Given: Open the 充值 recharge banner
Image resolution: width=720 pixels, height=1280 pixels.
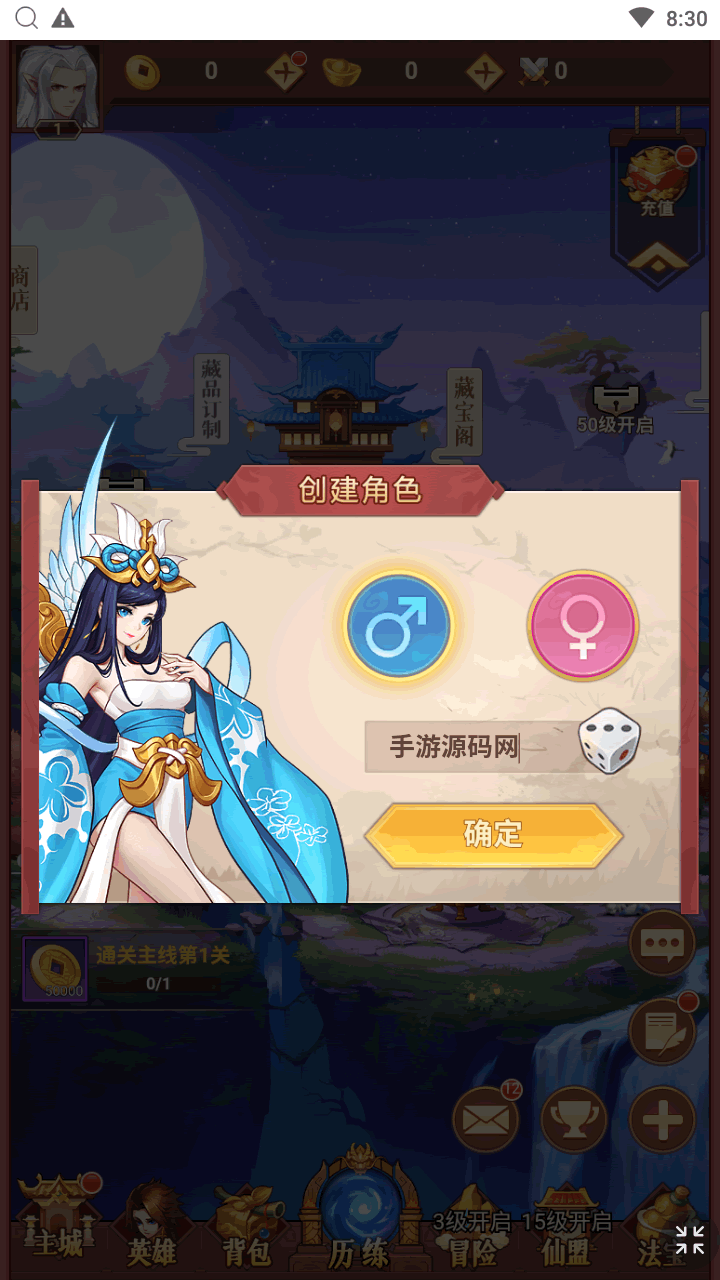Looking at the screenshot, I should (657, 190).
